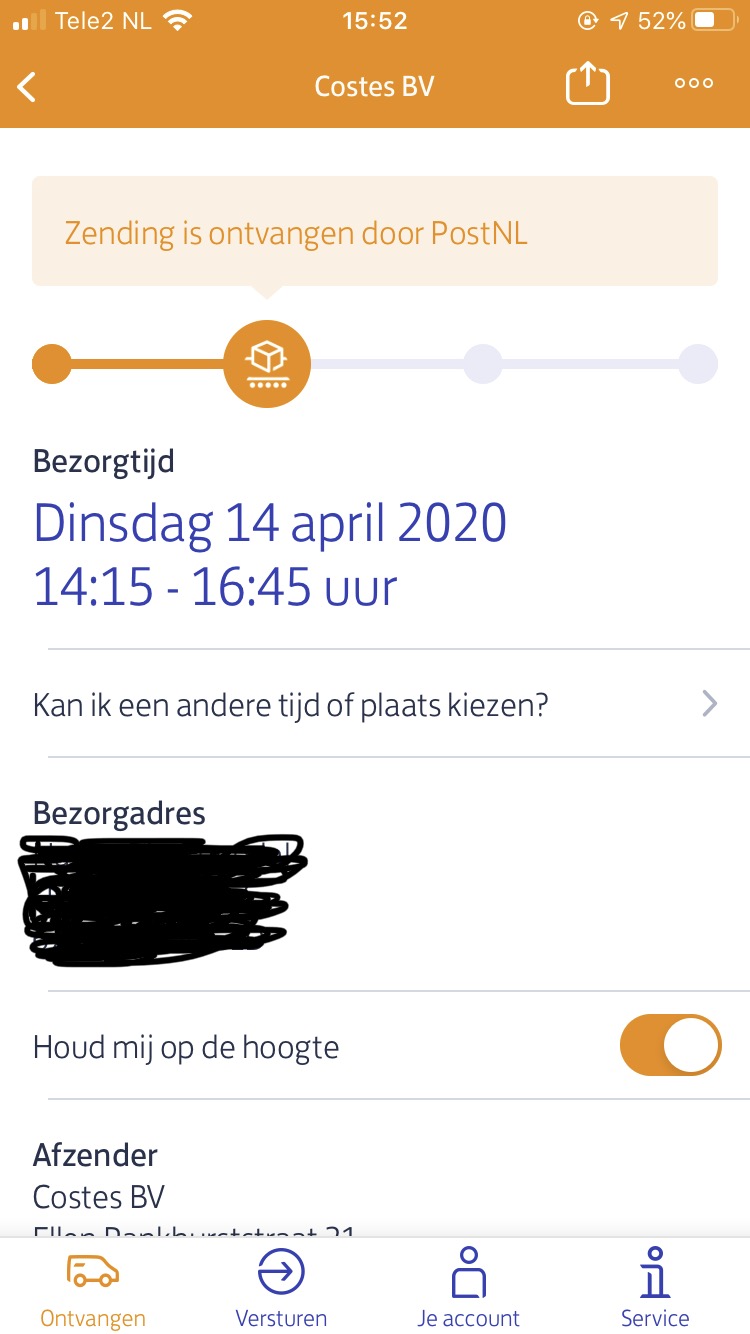Switch to the Versturen tab
750x1334 pixels.
point(281,1288)
